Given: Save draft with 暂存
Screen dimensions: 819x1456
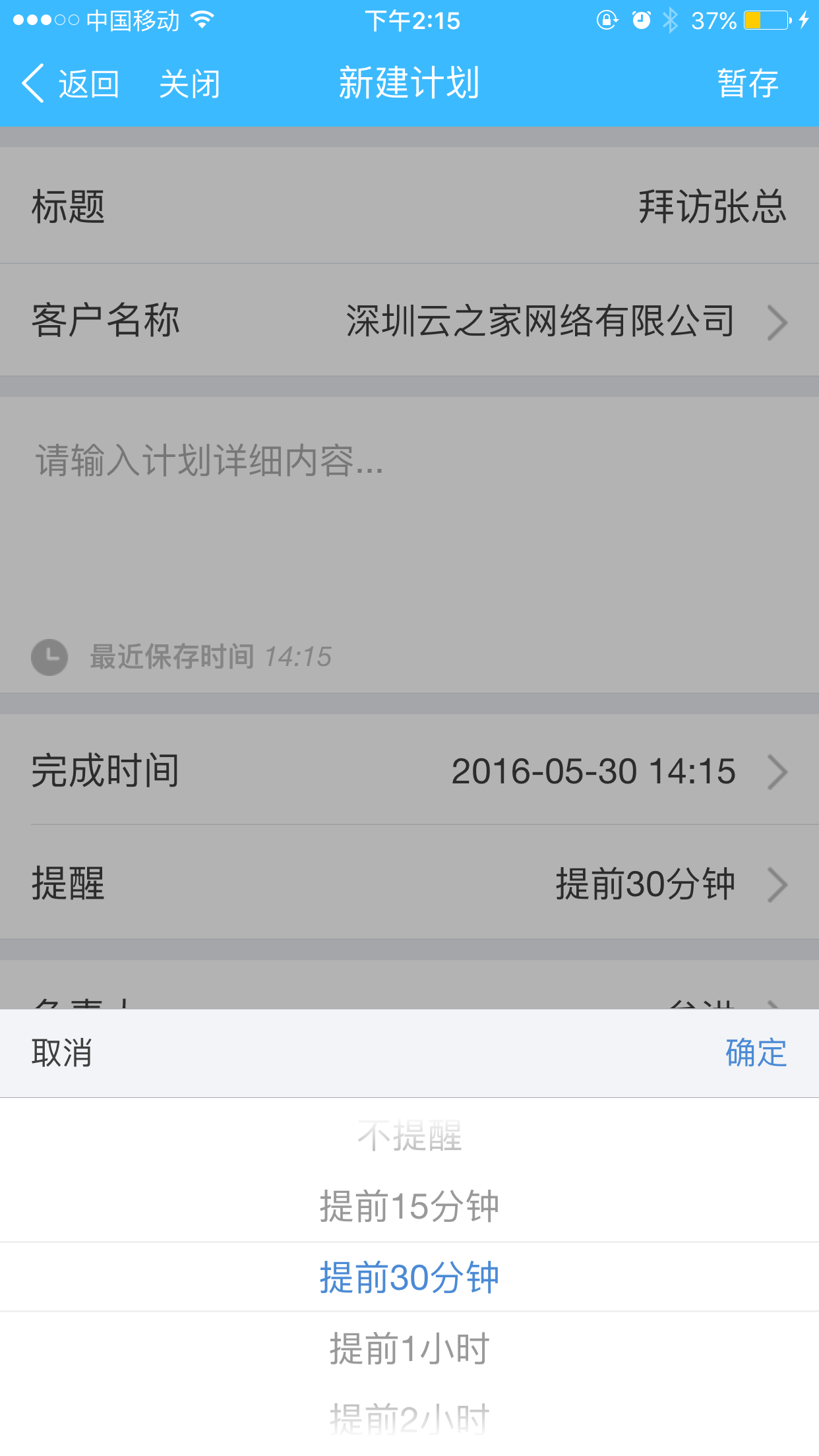Looking at the screenshot, I should pos(747,84).
